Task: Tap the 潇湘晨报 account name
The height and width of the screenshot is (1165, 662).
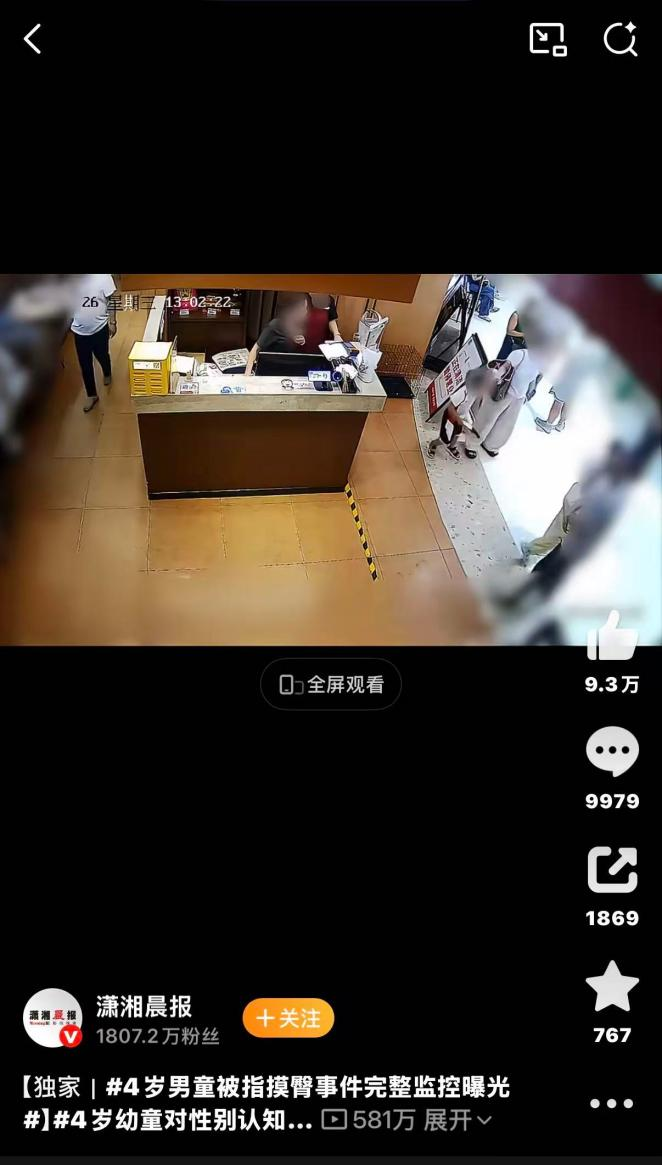Action: [x=144, y=1007]
